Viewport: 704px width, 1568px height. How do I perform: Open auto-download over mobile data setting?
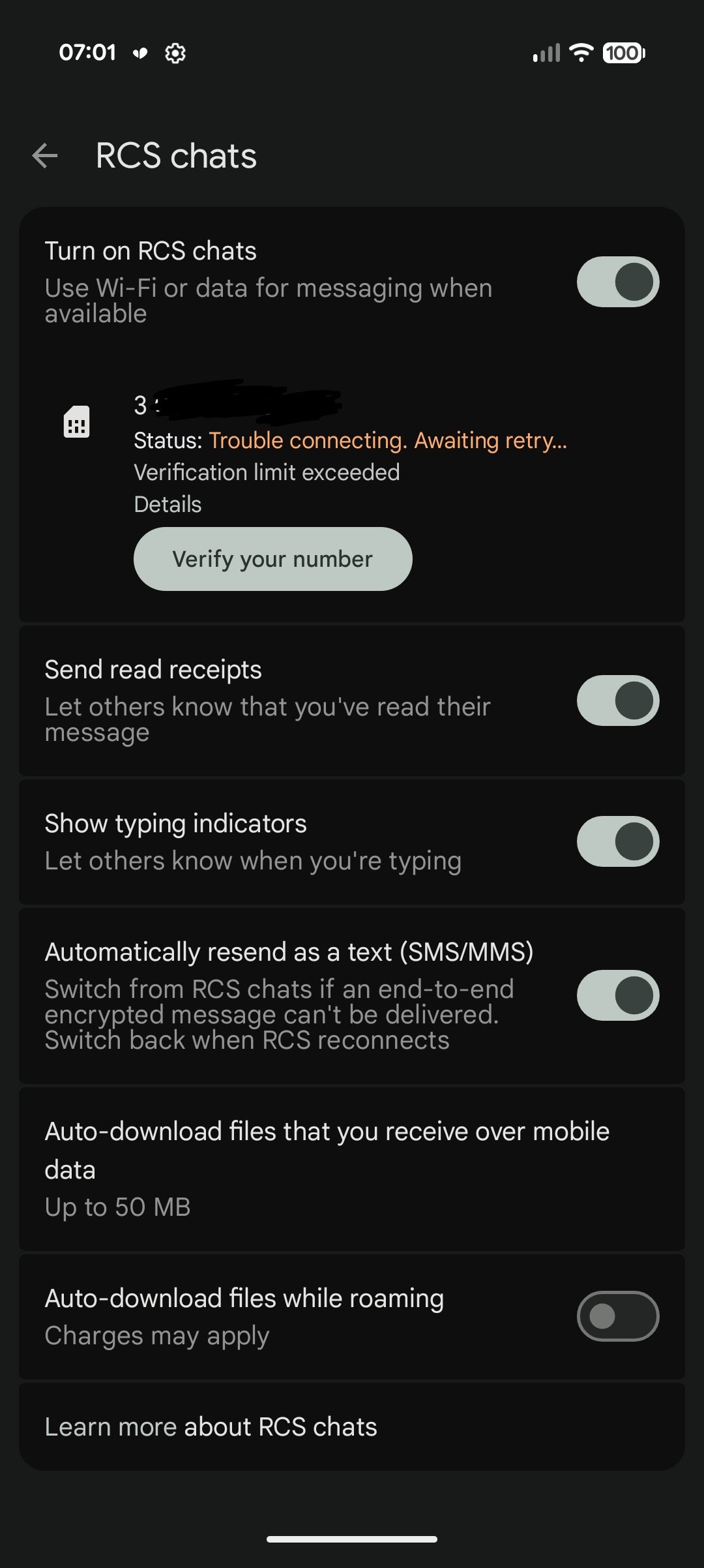[352, 1169]
